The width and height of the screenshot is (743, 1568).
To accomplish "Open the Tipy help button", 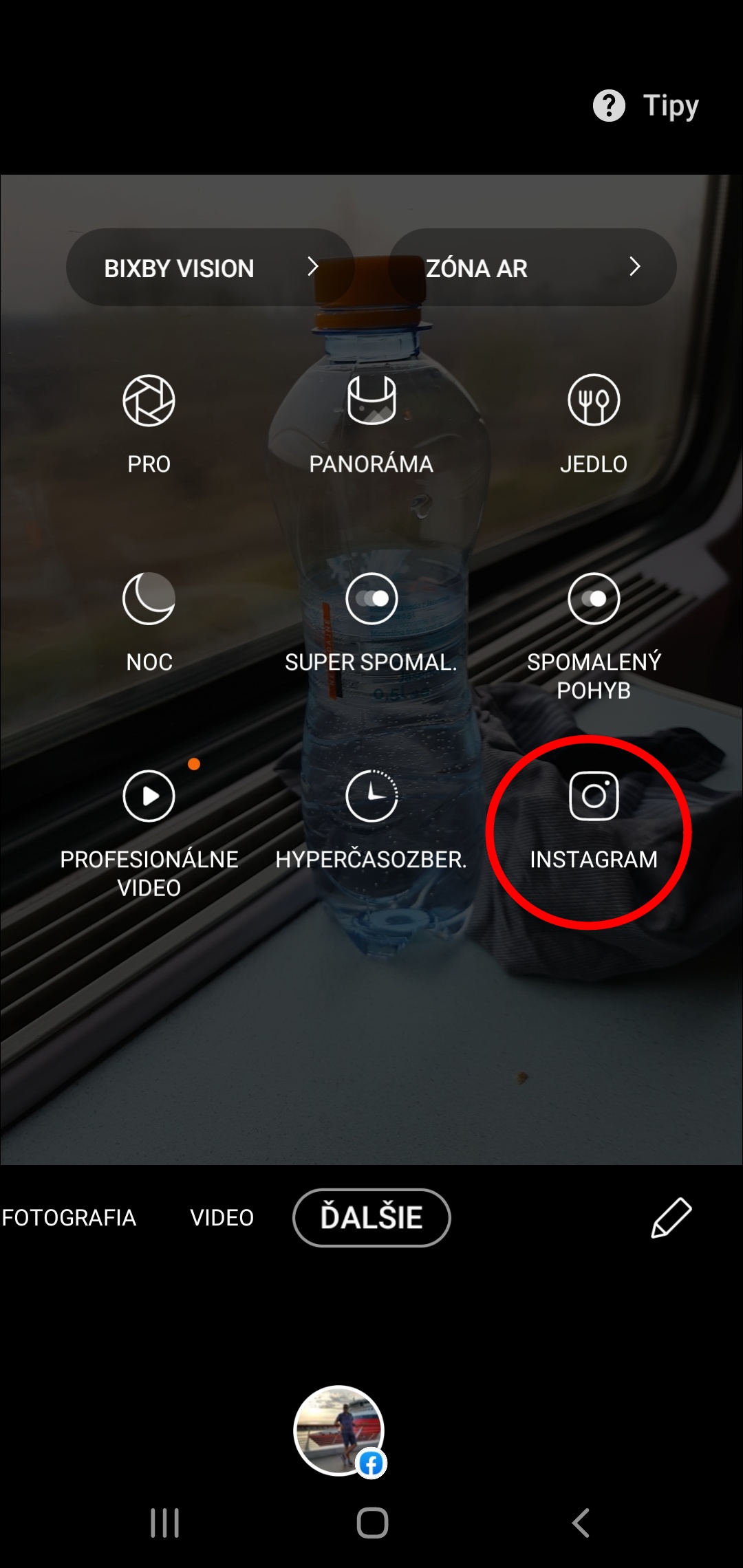I will [645, 106].
